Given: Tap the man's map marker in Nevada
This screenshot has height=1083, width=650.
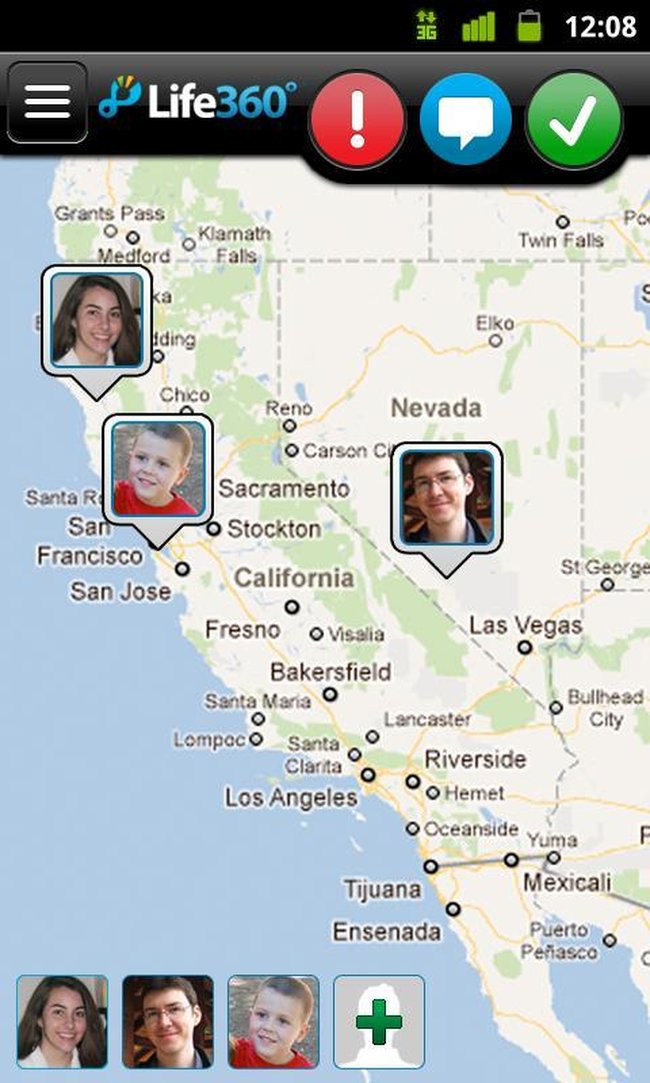Looking at the screenshot, I should 446,497.
